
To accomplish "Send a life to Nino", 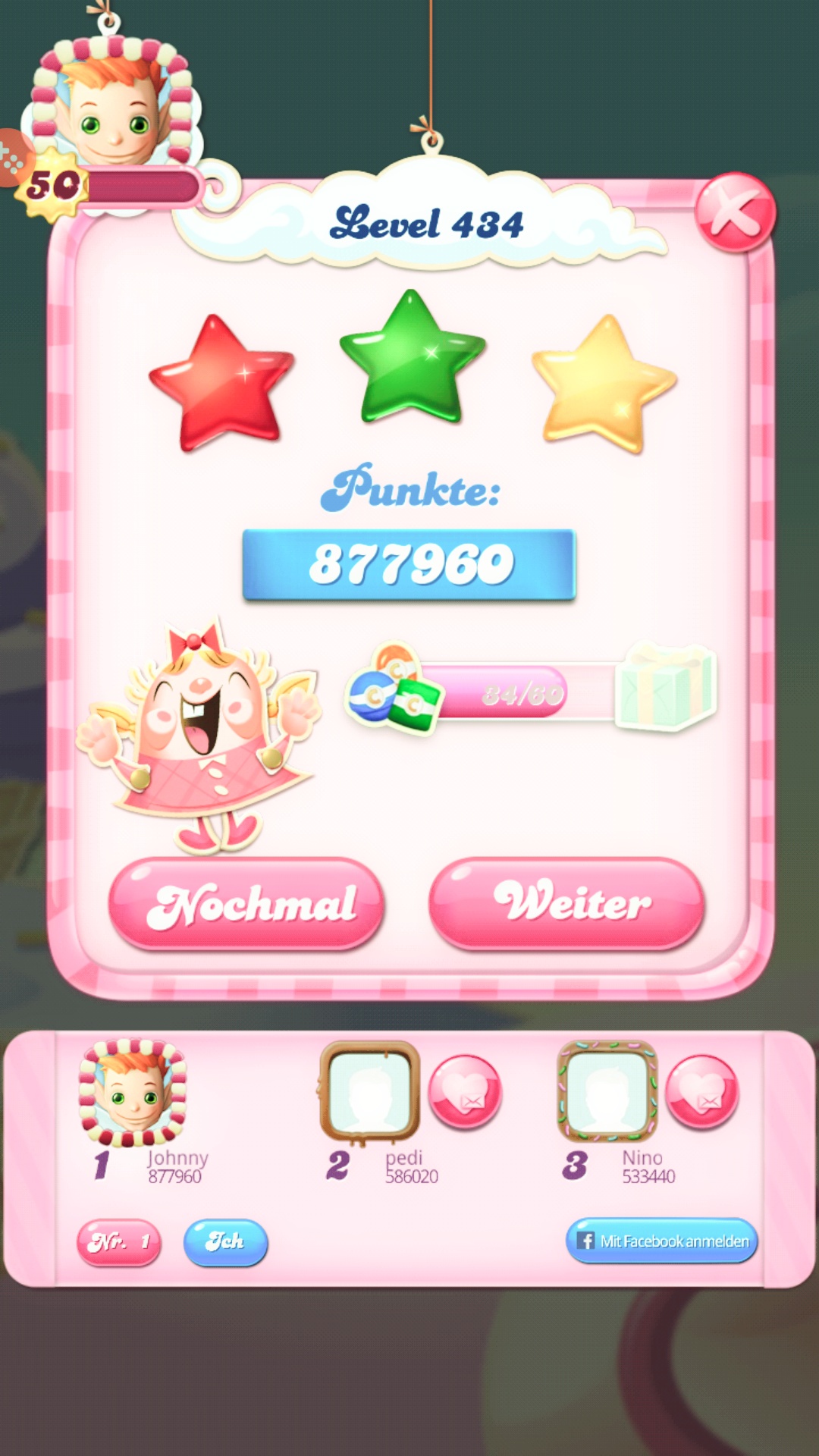I will (x=701, y=1092).
